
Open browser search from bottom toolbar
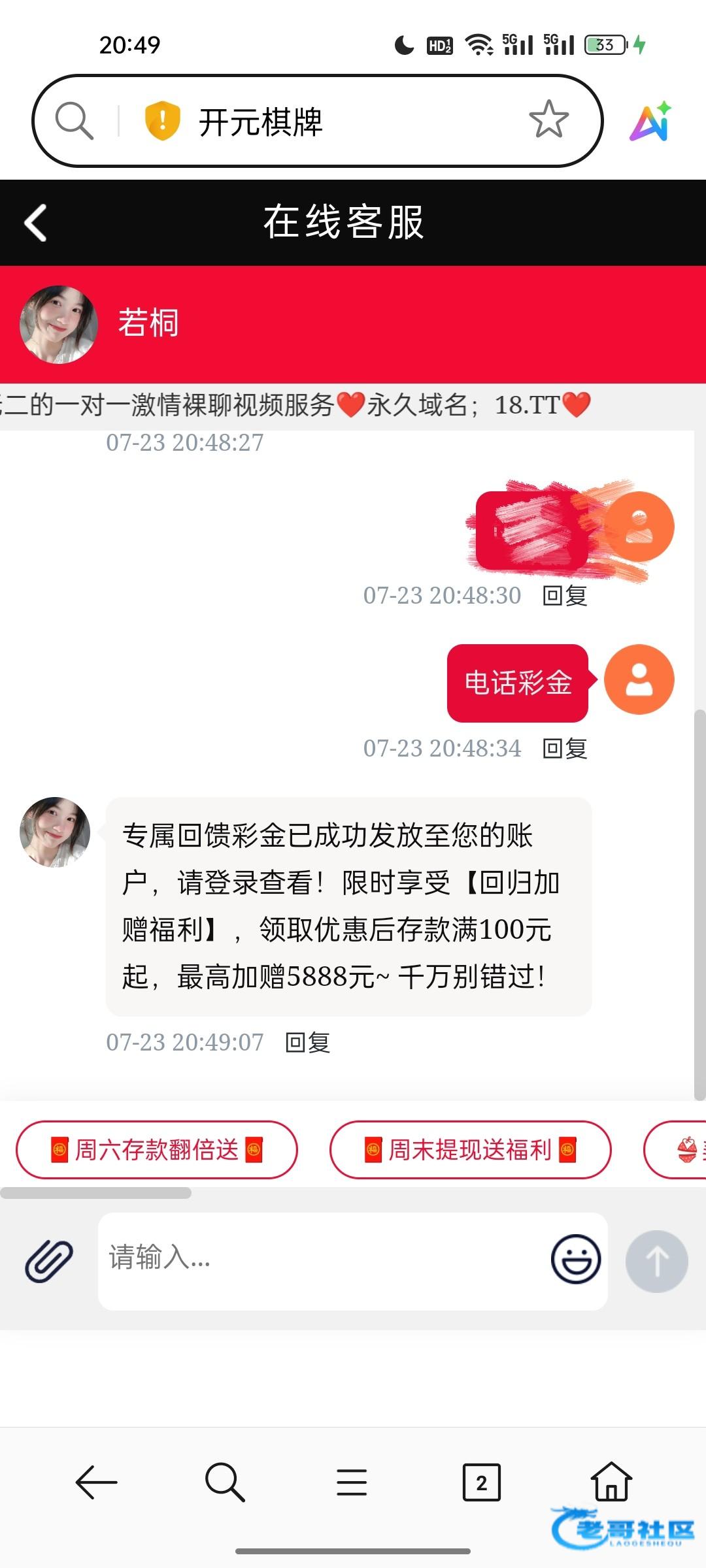[225, 1482]
